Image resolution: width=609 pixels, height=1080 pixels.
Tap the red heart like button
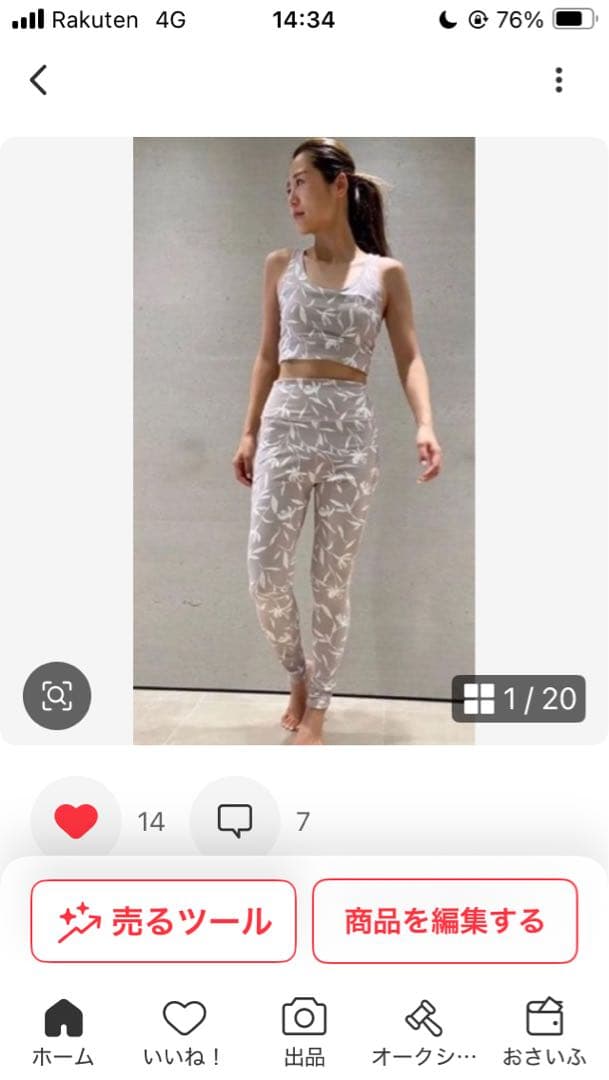[76, 822]
